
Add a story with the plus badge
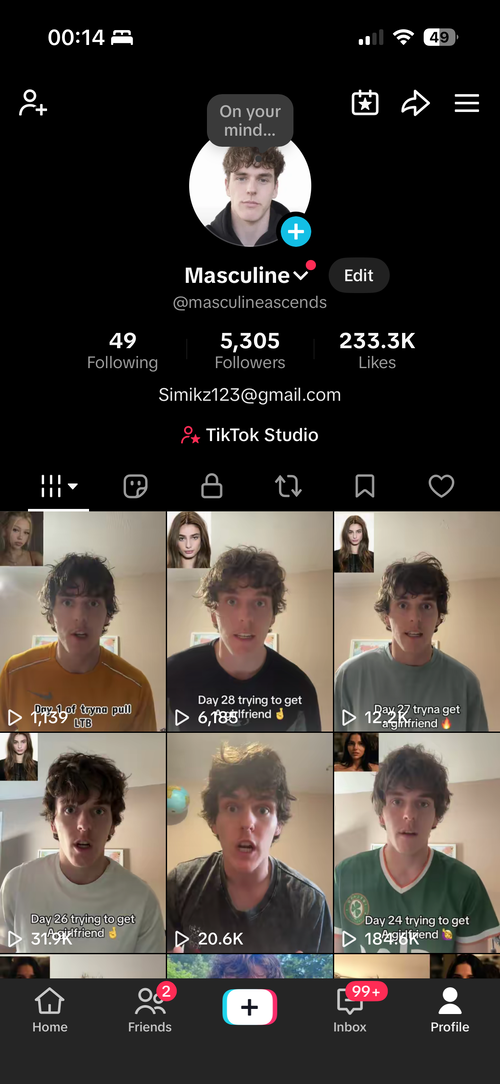coord(295,231)
